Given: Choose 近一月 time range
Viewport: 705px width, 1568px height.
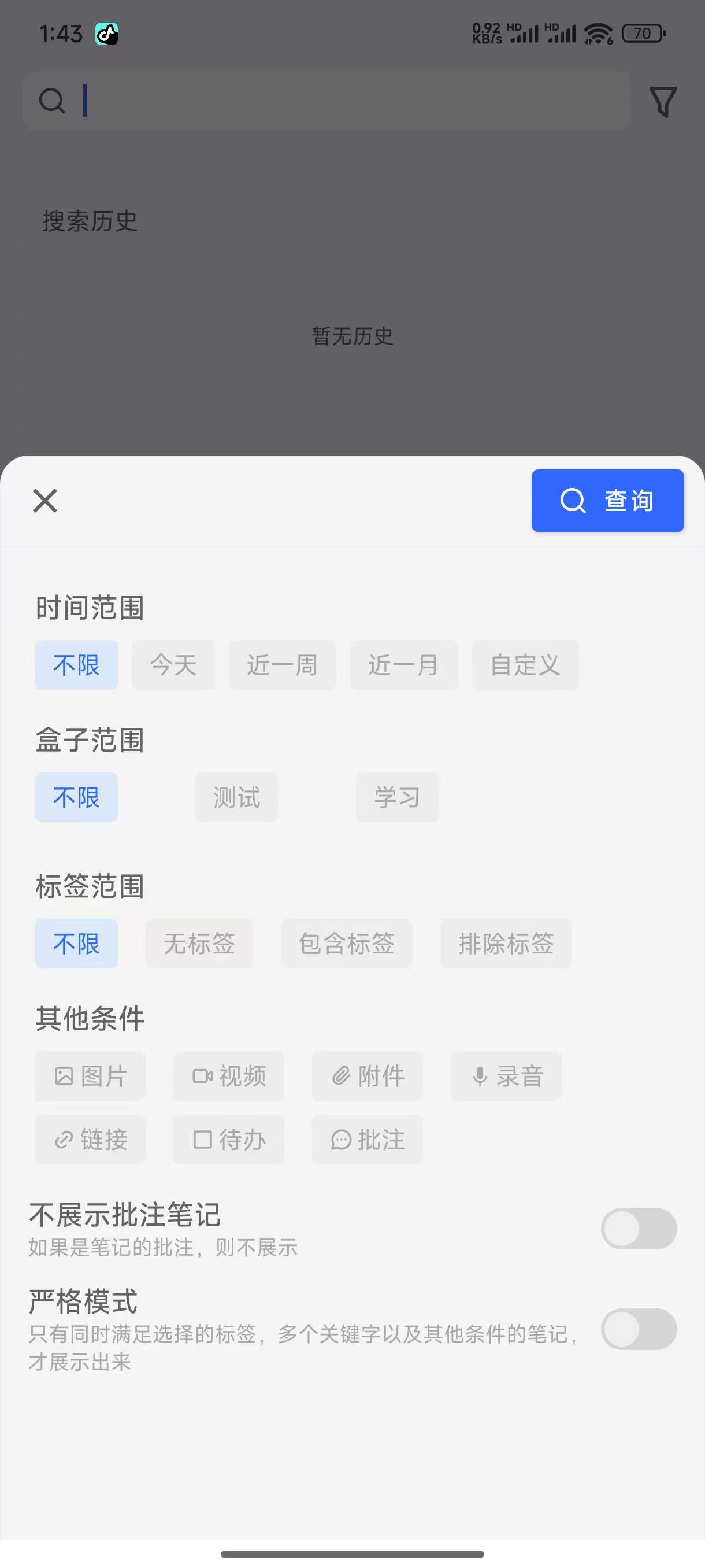Looking at the screenshot, I should [x=403, y=665].
